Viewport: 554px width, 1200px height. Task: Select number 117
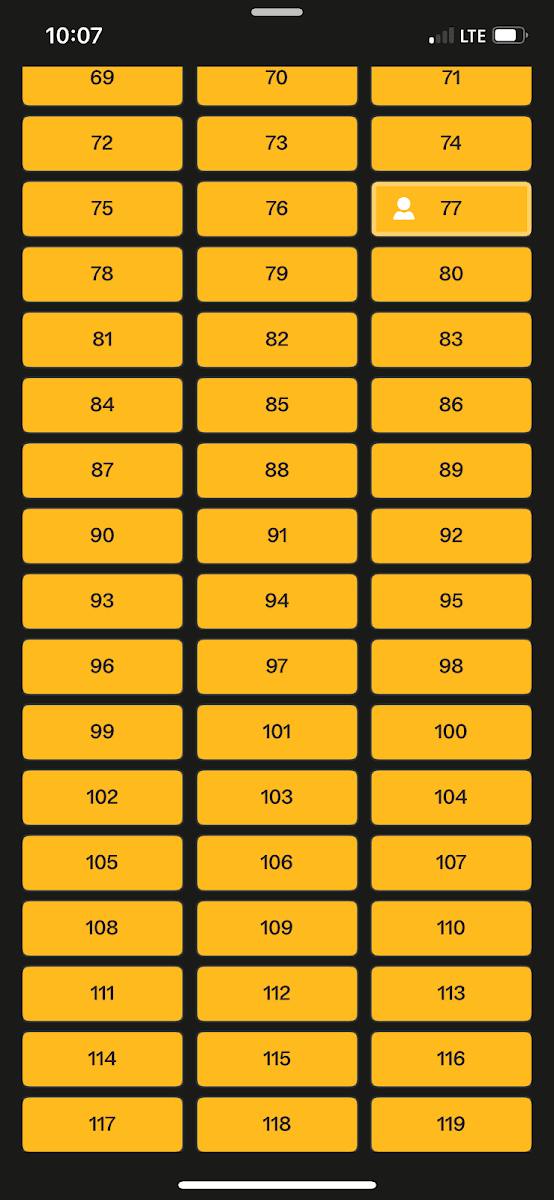click(102, 1124)
